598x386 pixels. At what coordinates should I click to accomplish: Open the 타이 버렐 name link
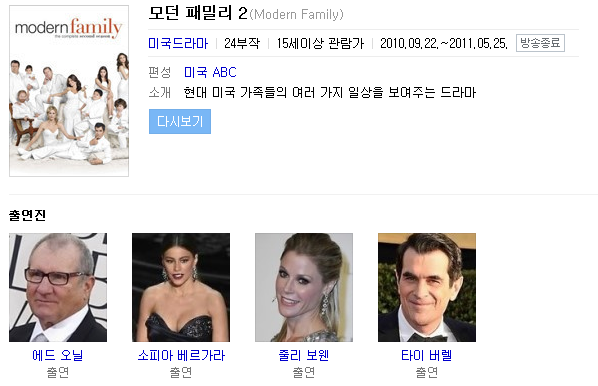427,355
